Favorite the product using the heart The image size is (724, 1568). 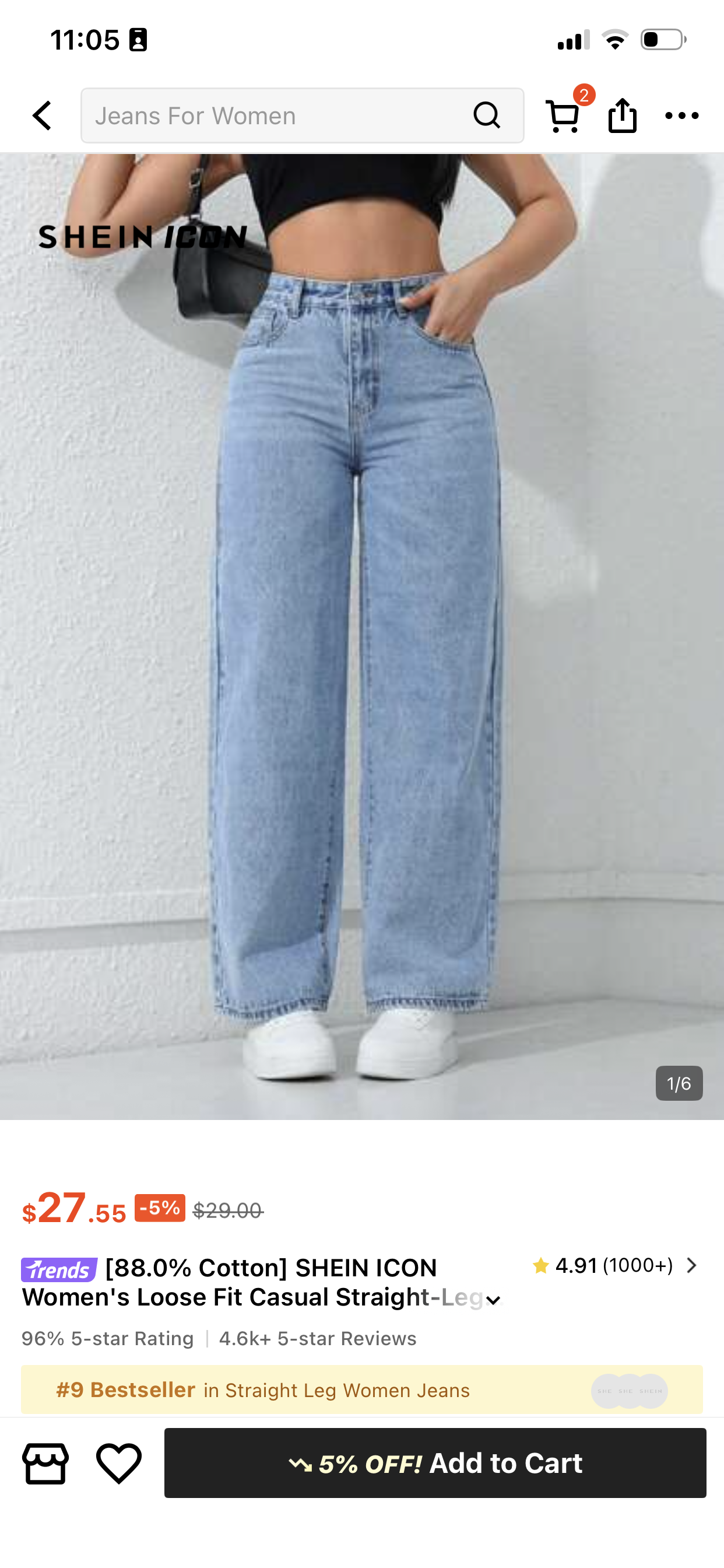click(121, 1464)
